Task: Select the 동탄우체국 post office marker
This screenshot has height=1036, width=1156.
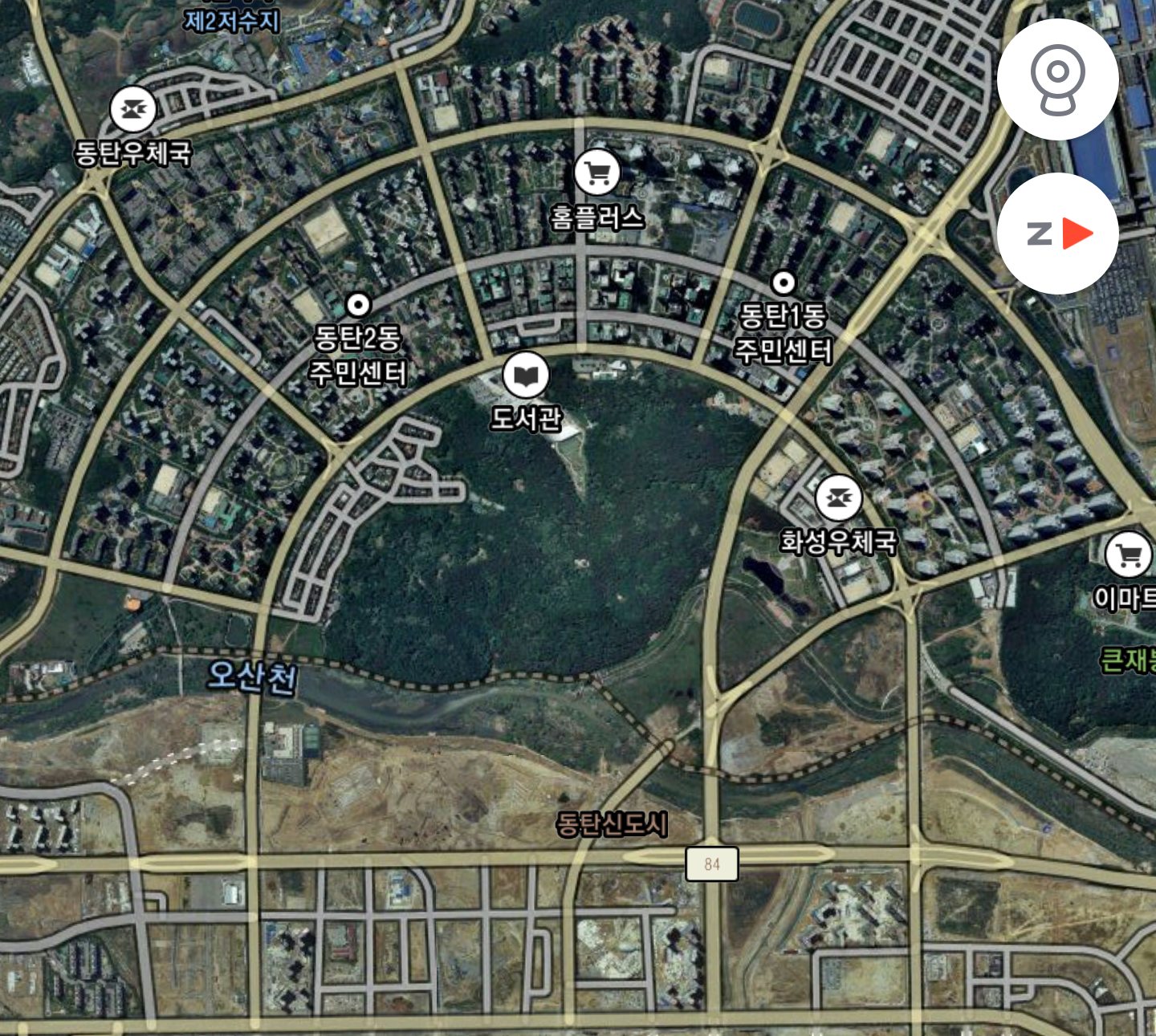Action: [133, 109]
